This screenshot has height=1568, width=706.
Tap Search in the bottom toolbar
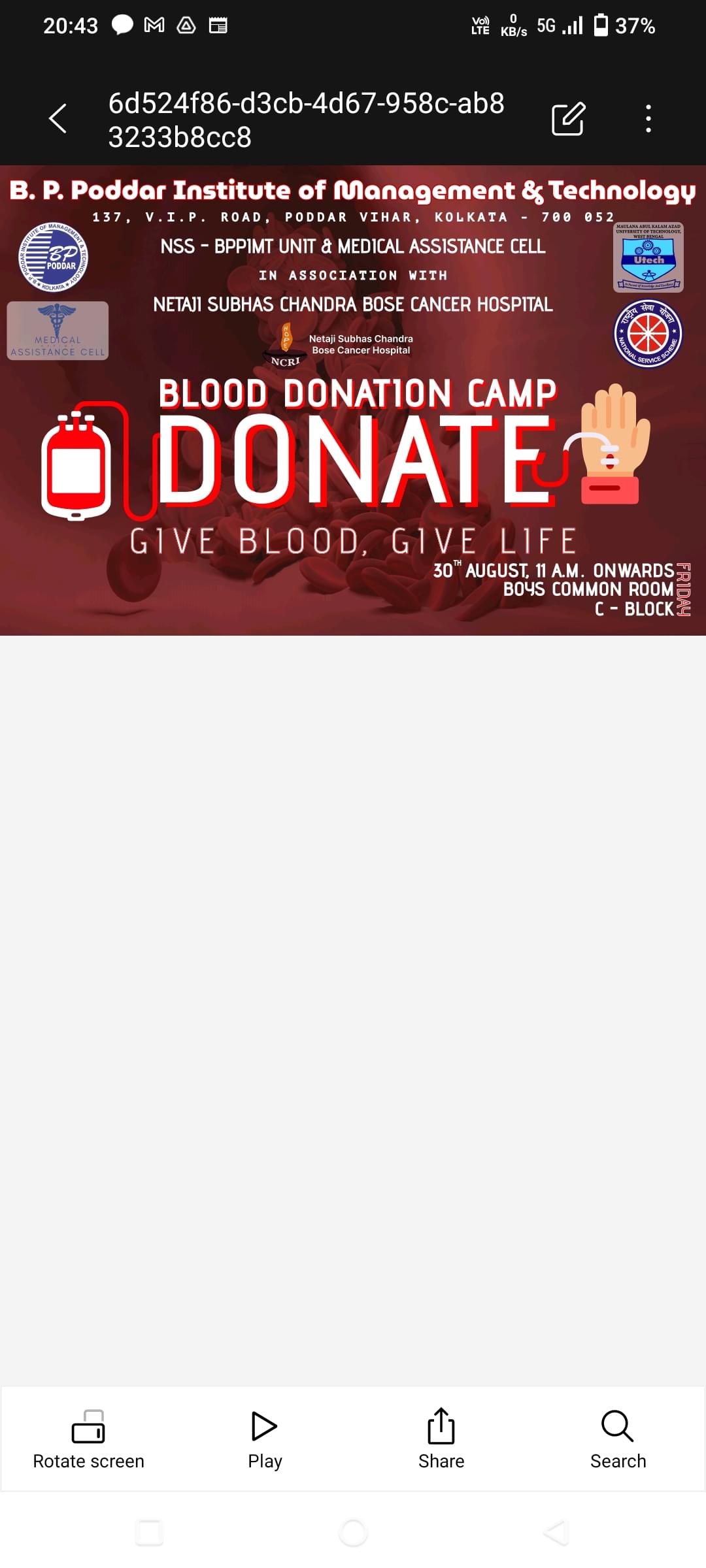[618, 1440]
